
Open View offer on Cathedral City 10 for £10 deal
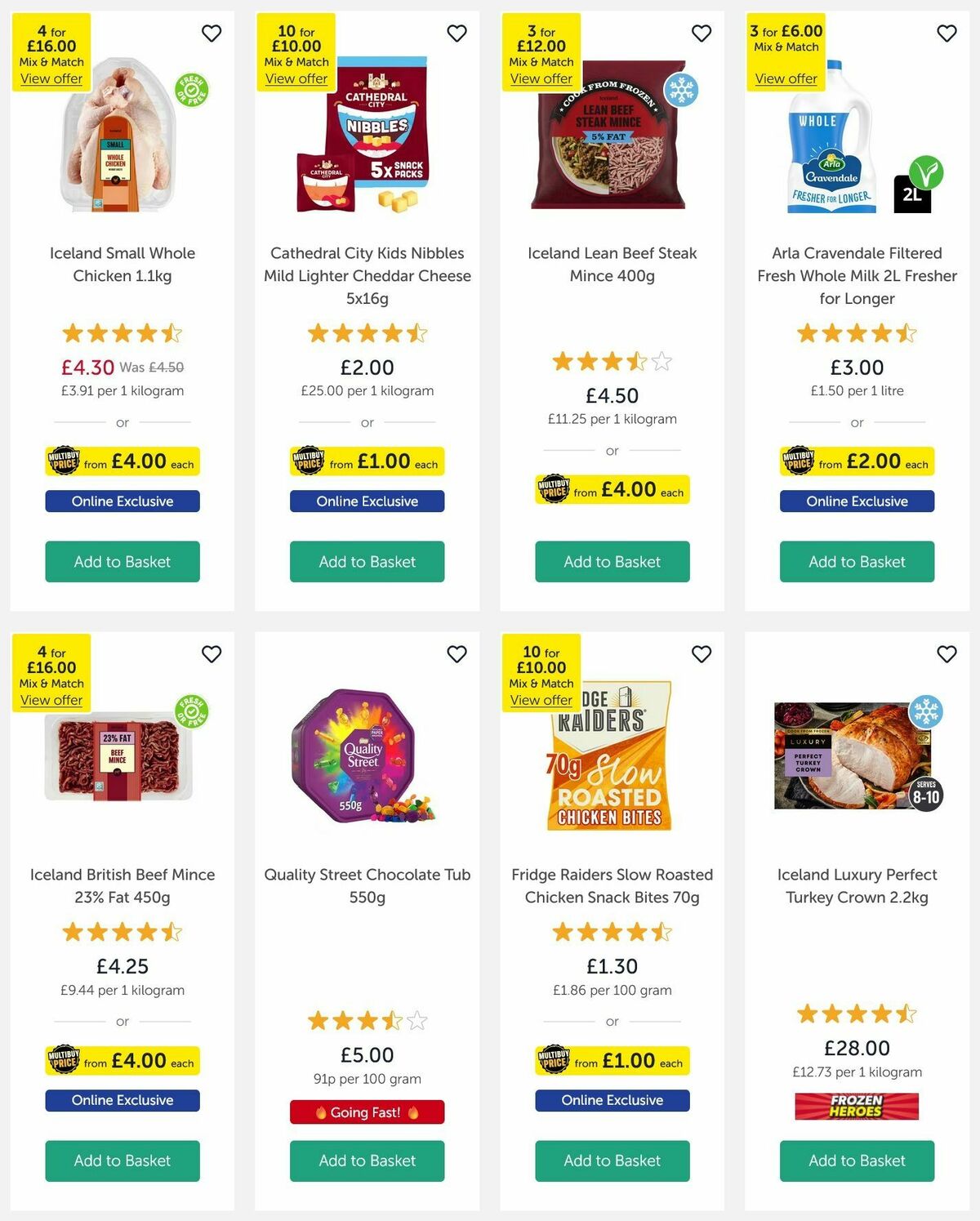click(296, 78)
